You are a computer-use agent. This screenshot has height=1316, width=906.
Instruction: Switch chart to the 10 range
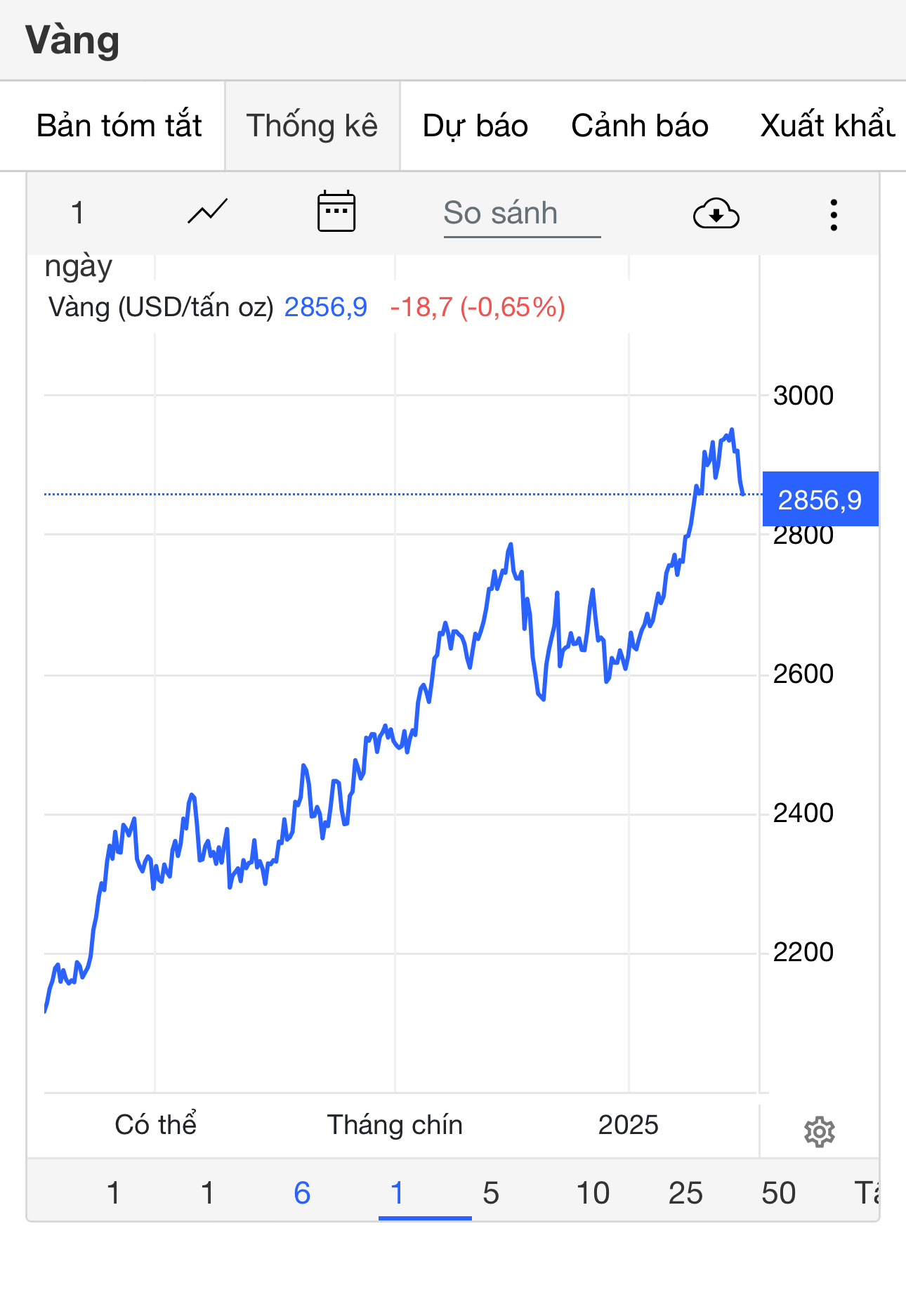click(592, 1193)
